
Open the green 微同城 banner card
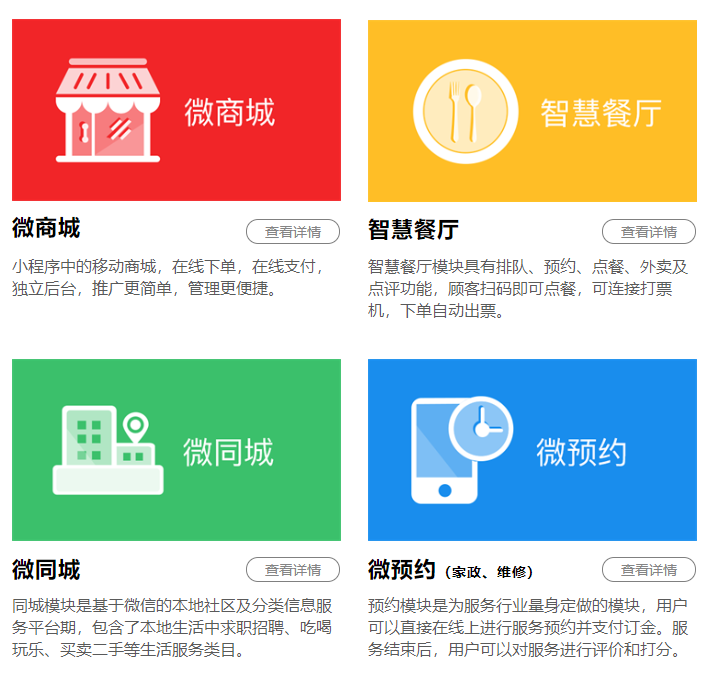pos(176,450)
